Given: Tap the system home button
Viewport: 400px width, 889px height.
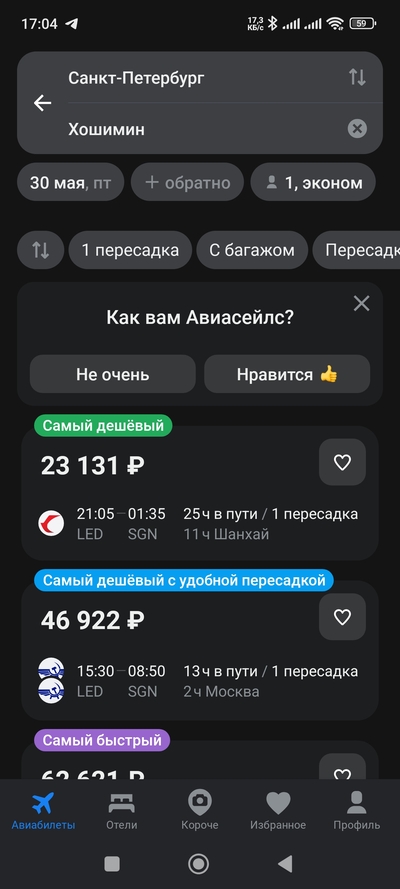Looking at the screenshot, I should (198, 864).
